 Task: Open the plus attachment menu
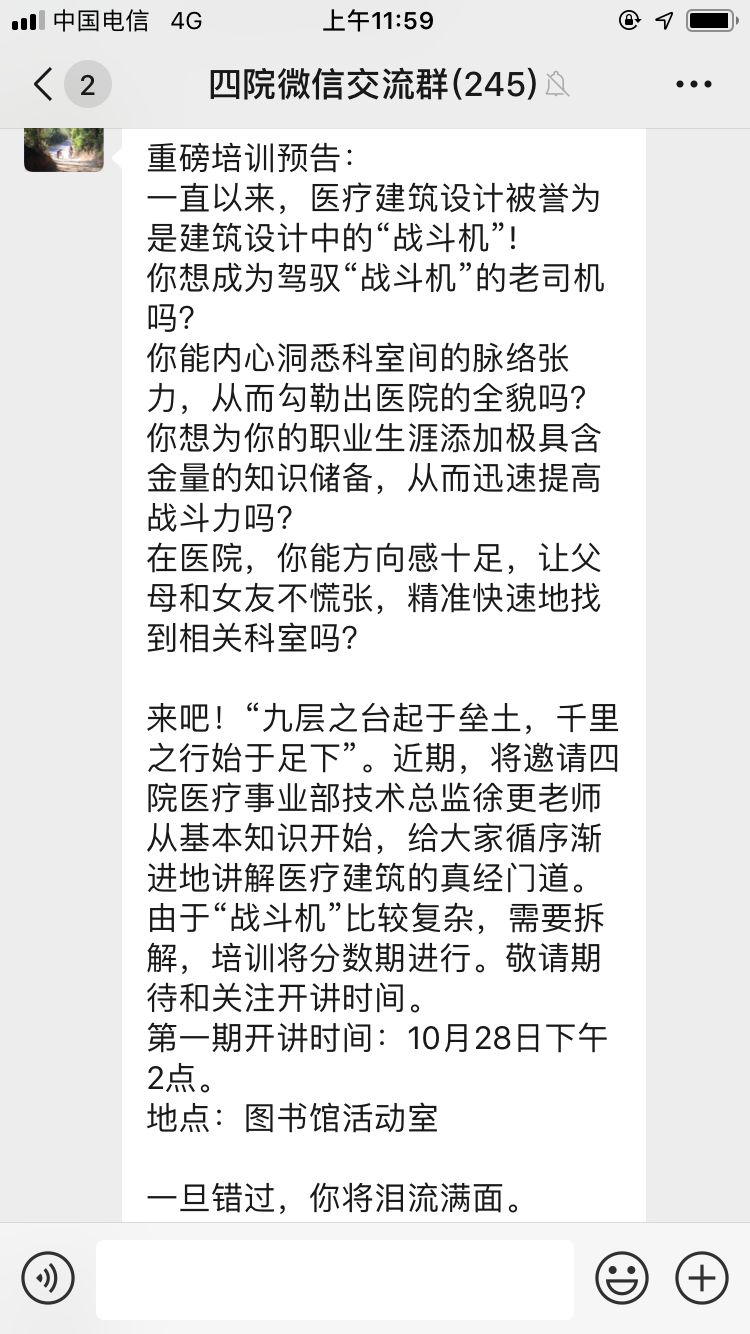tap(702, 1278)
